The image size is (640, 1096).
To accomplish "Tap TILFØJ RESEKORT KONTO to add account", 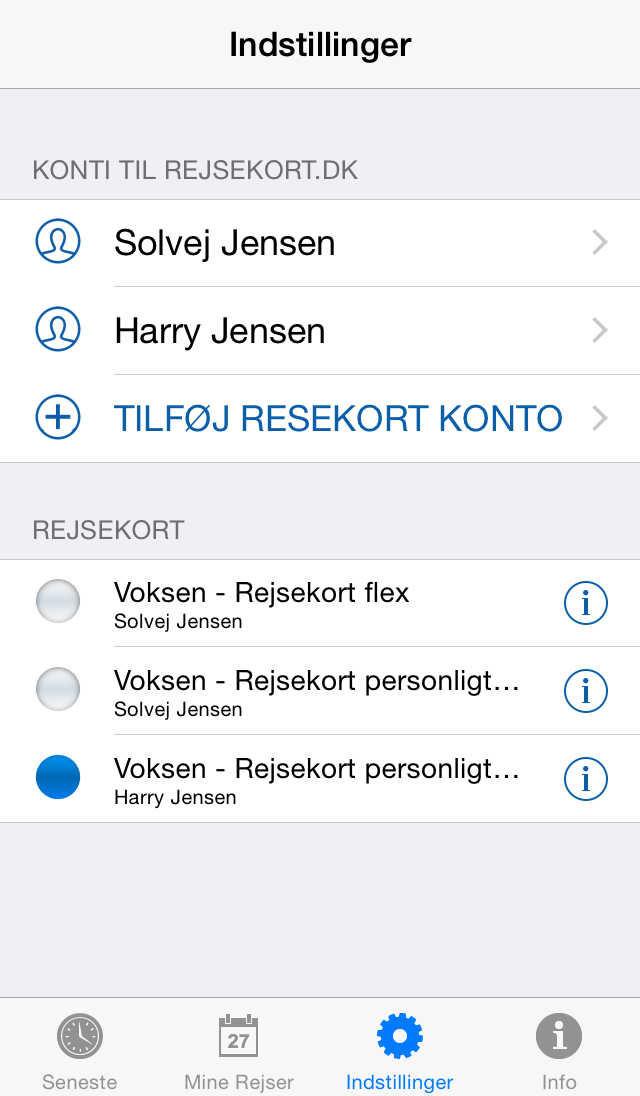I will [x=320, y=418].
